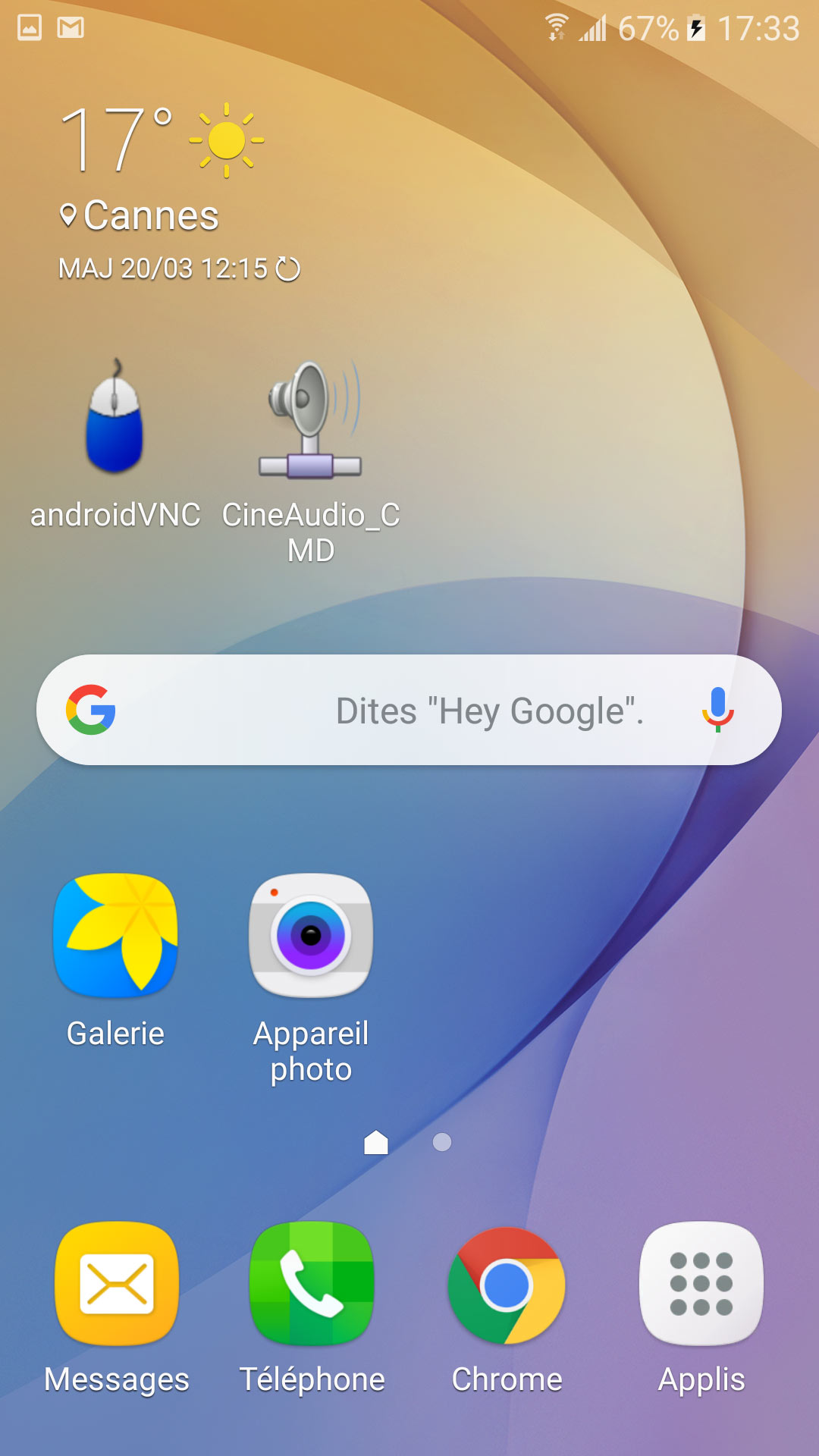Start voice search with the microphone
Image resolution: width=819 pixels, height=1456 pixels.
pyautogui.click(x=717, y=710)
